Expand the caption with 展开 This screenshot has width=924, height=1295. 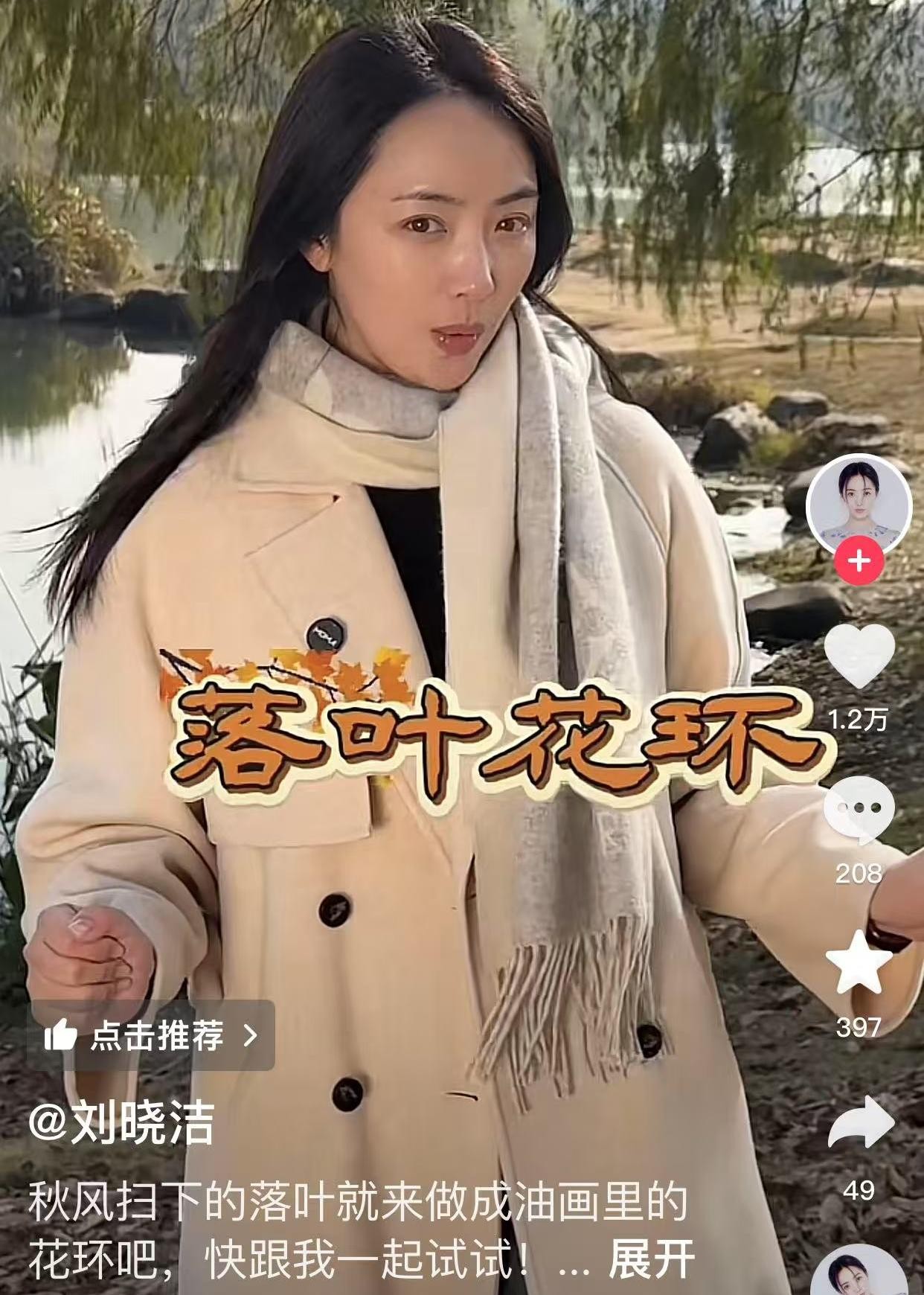(651, 1259)
